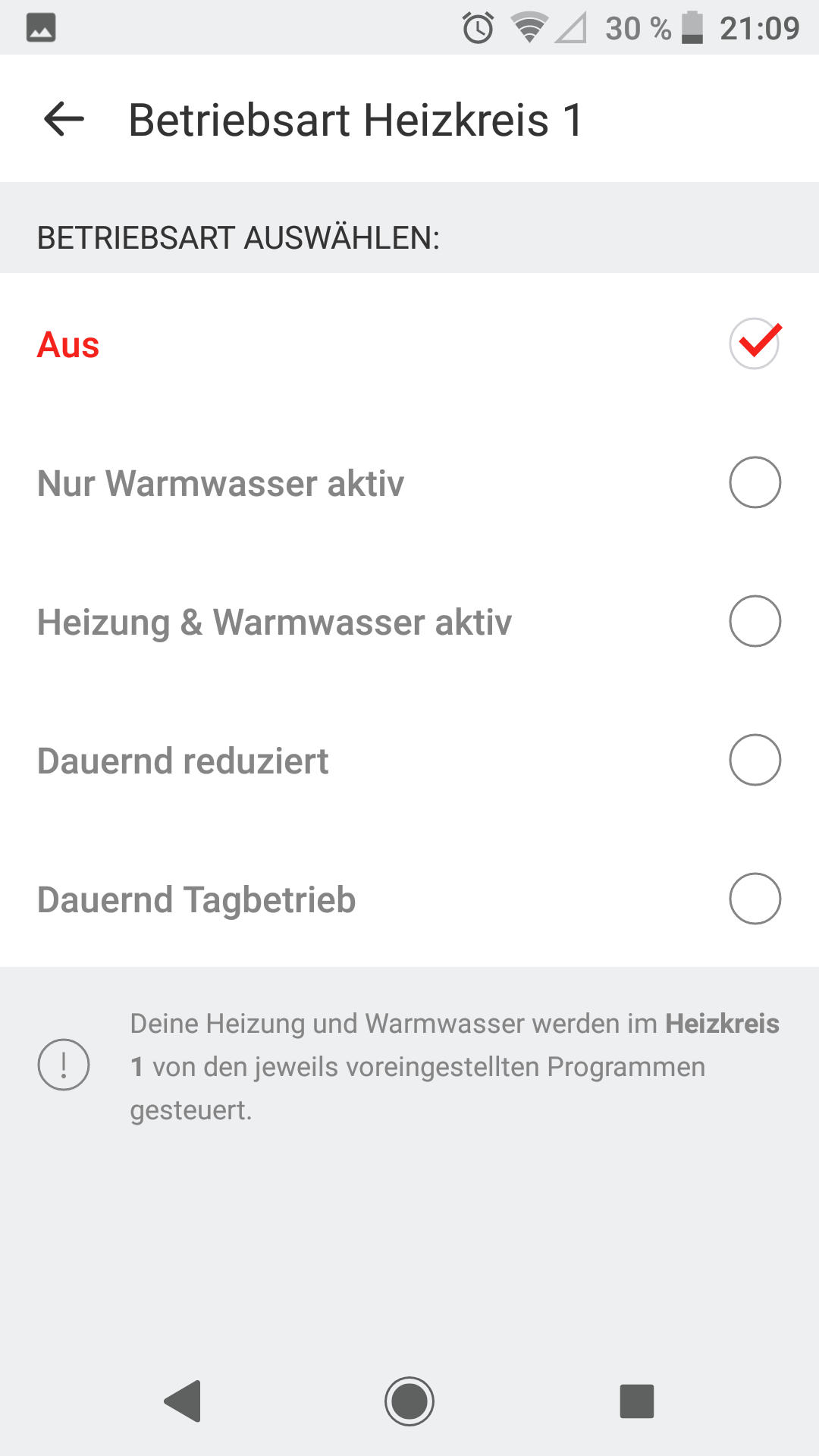Go back from Betriebsart Heizkreis 1
The height and width of the screenshot is (1456, 819).
[64, 119]
